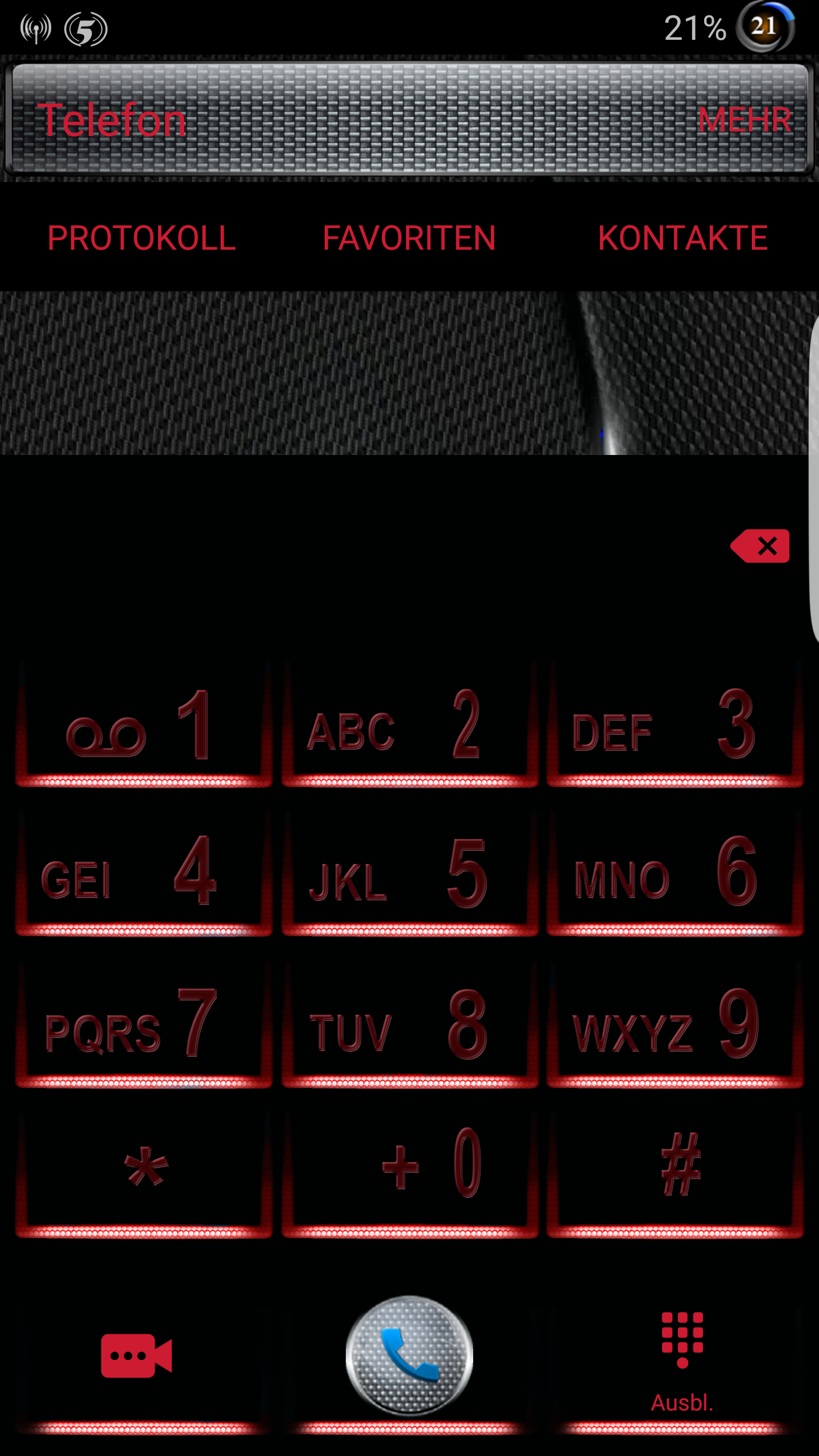Enter 0 on the keypad

point(409,1175)
